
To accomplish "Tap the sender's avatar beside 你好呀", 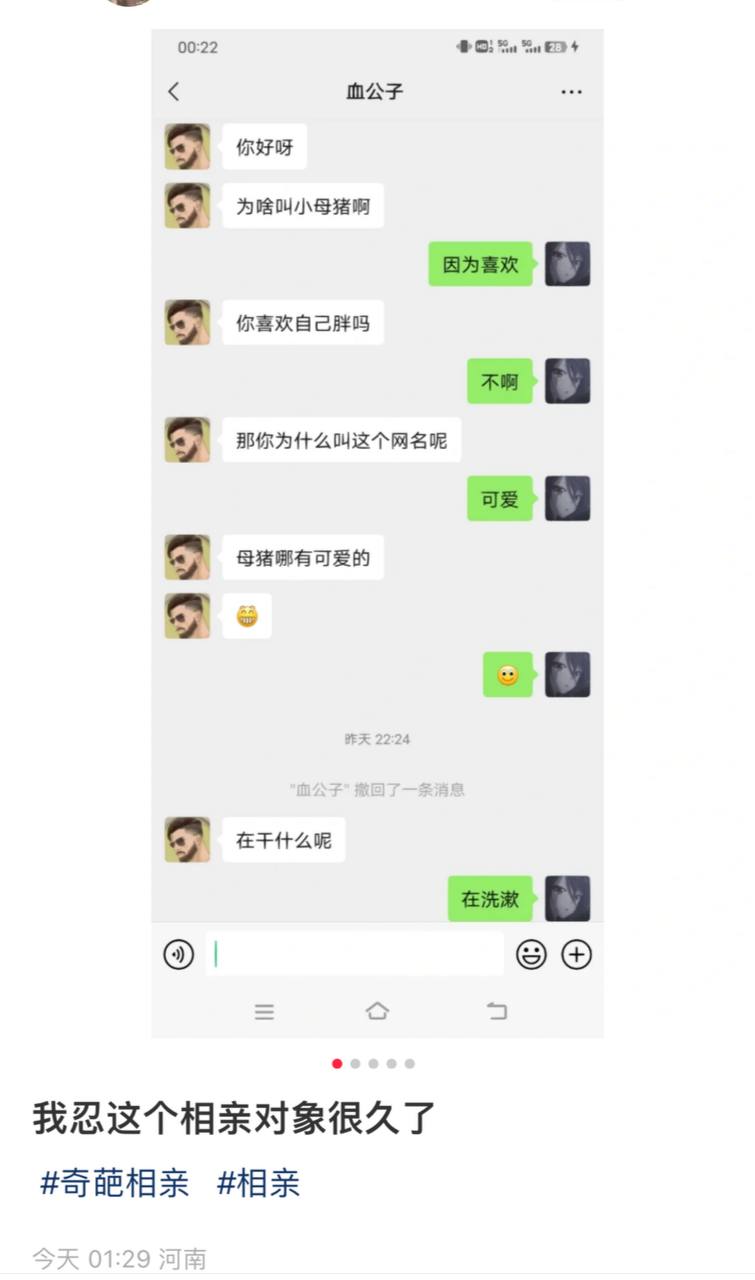I will (187, 147).
